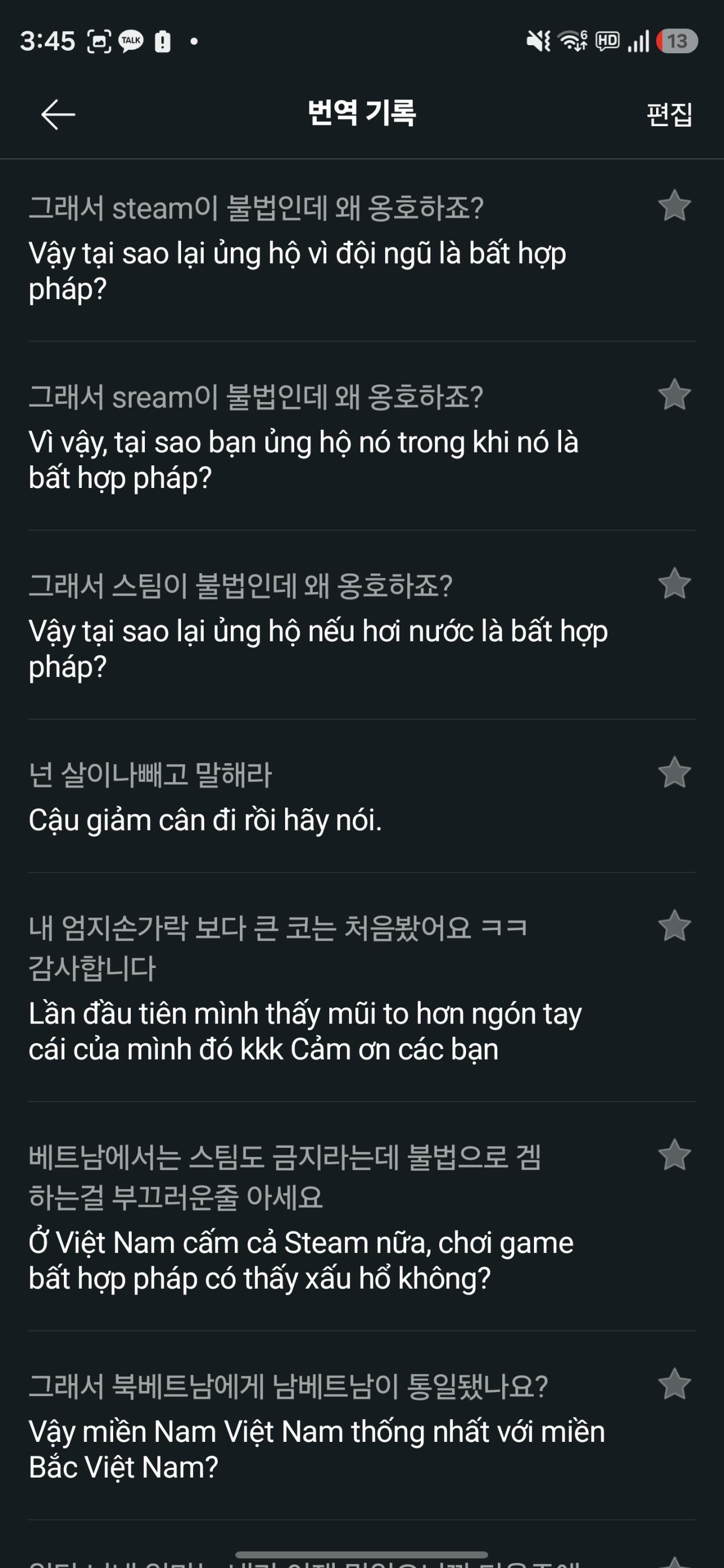This screenshot has height=1568, width=724.
Task: Favorite the 'sream이 불법인데' translation entry
Action: point(674,395)
